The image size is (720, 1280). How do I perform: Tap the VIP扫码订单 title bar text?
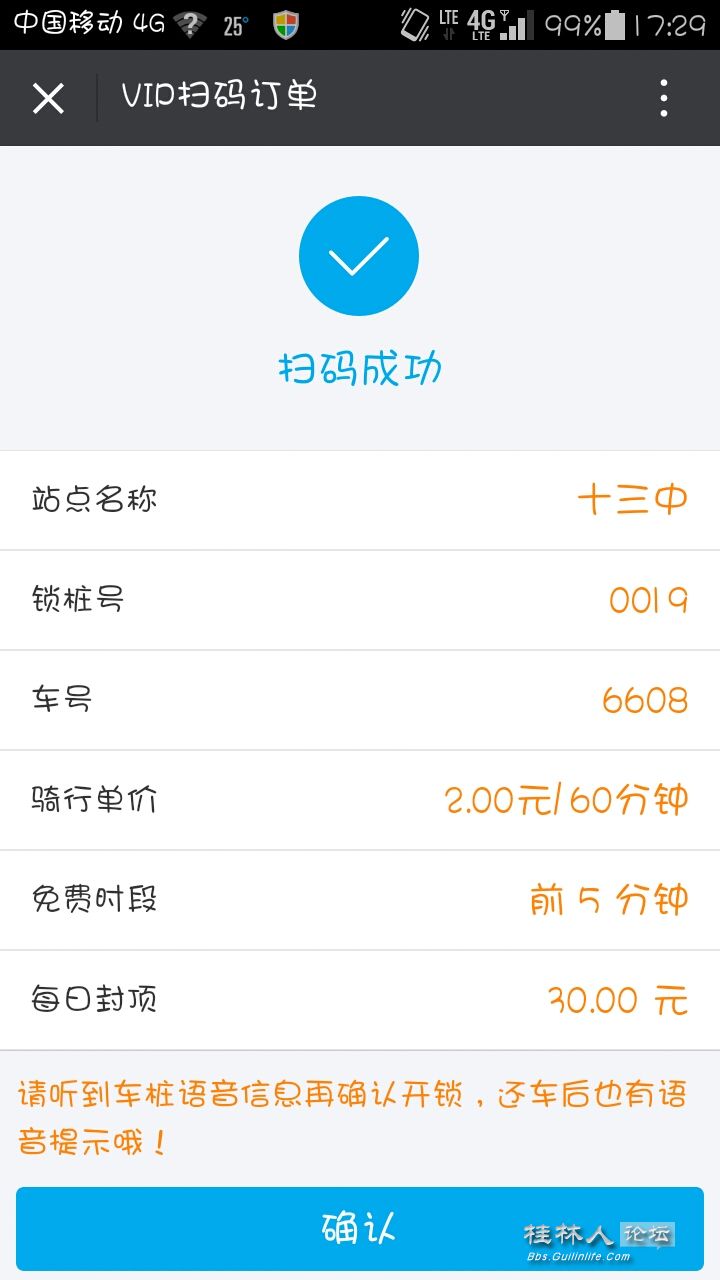point(217,97)
